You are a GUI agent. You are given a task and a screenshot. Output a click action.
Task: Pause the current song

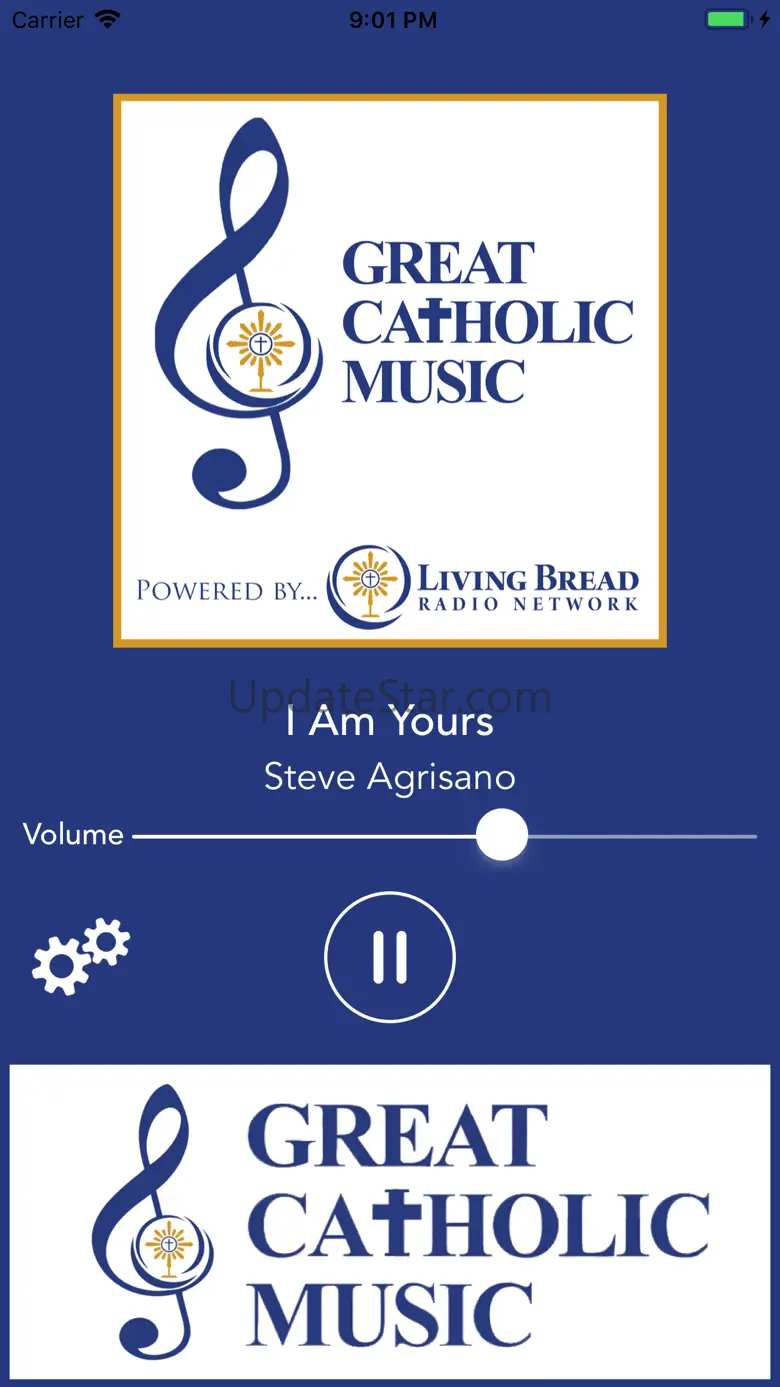coord(390,957)
